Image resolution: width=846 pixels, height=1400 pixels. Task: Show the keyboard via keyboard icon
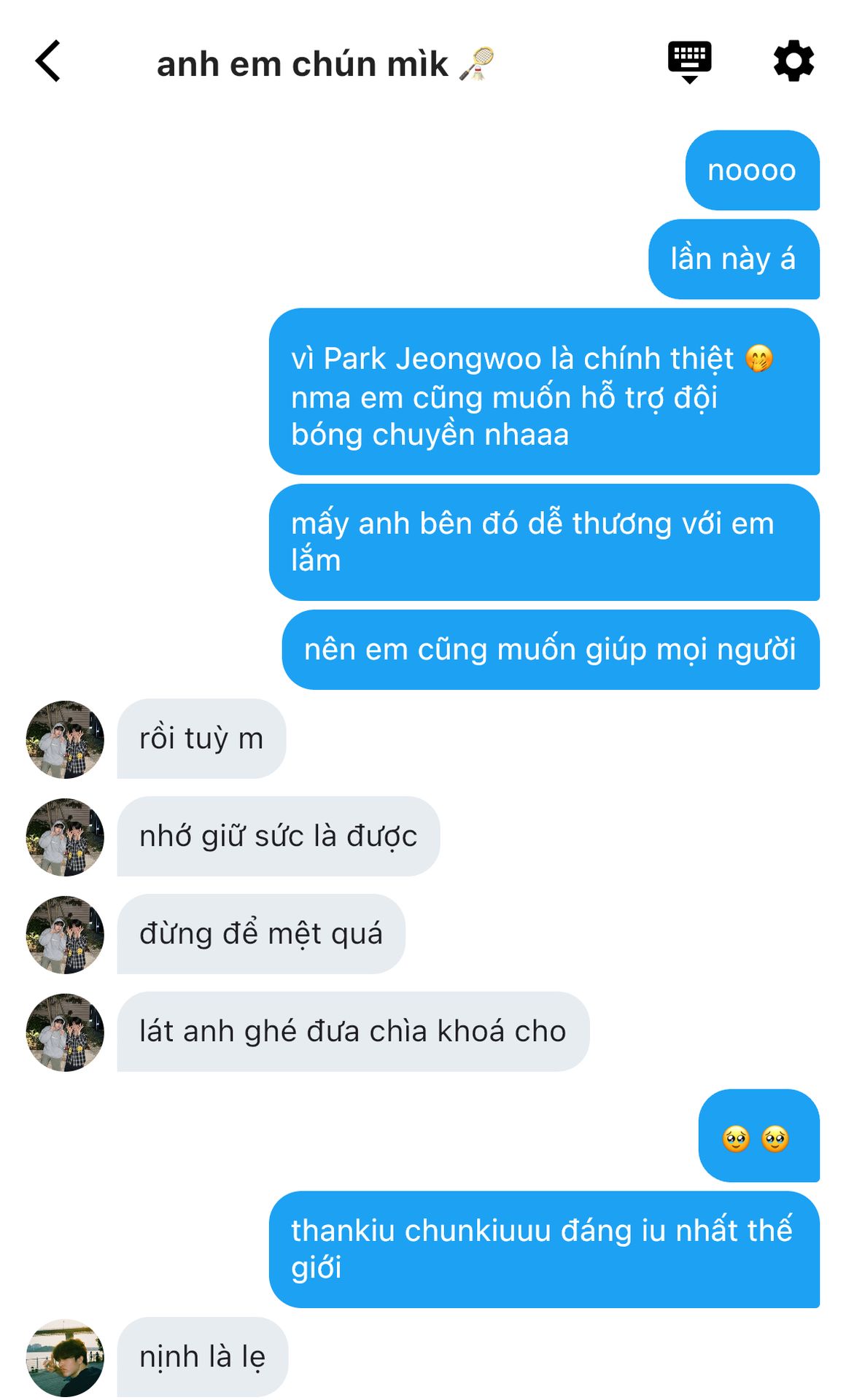[x=689, y=63]
